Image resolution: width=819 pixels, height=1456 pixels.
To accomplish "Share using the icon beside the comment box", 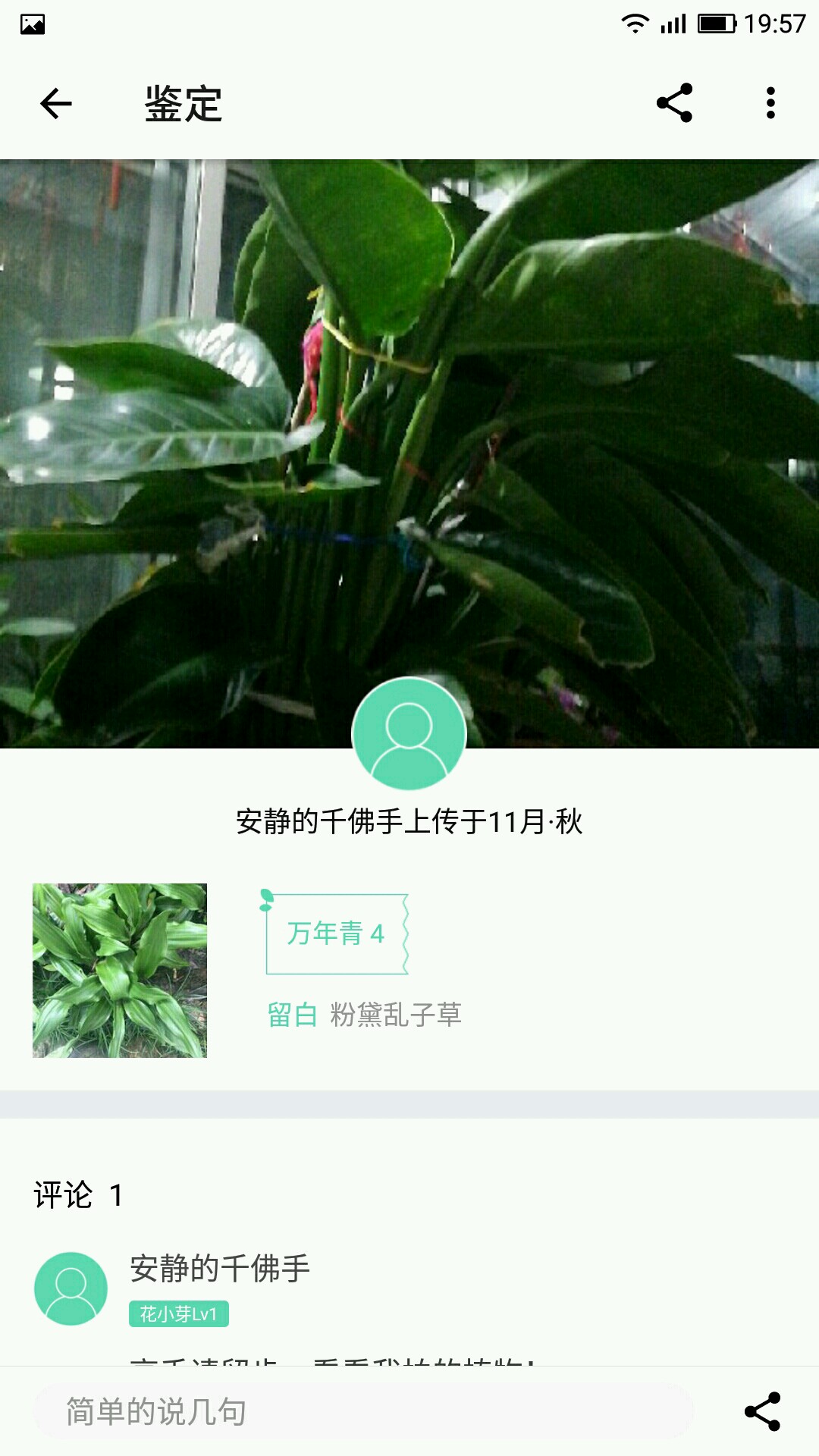I will pyautogui.click(x=762, y=1412).
